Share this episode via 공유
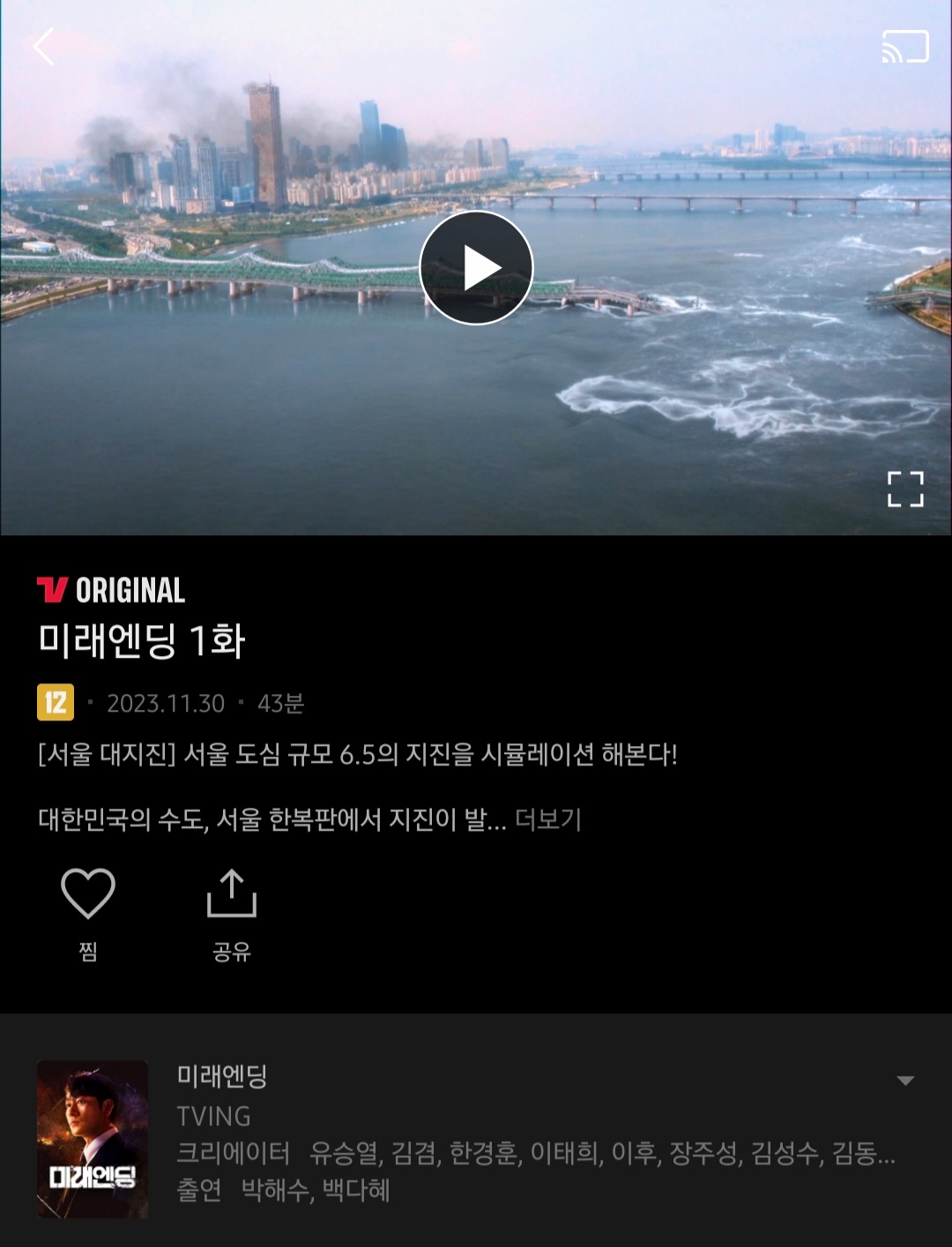Viewport: 952px width, 1247px height. click(x=231, y=894)
